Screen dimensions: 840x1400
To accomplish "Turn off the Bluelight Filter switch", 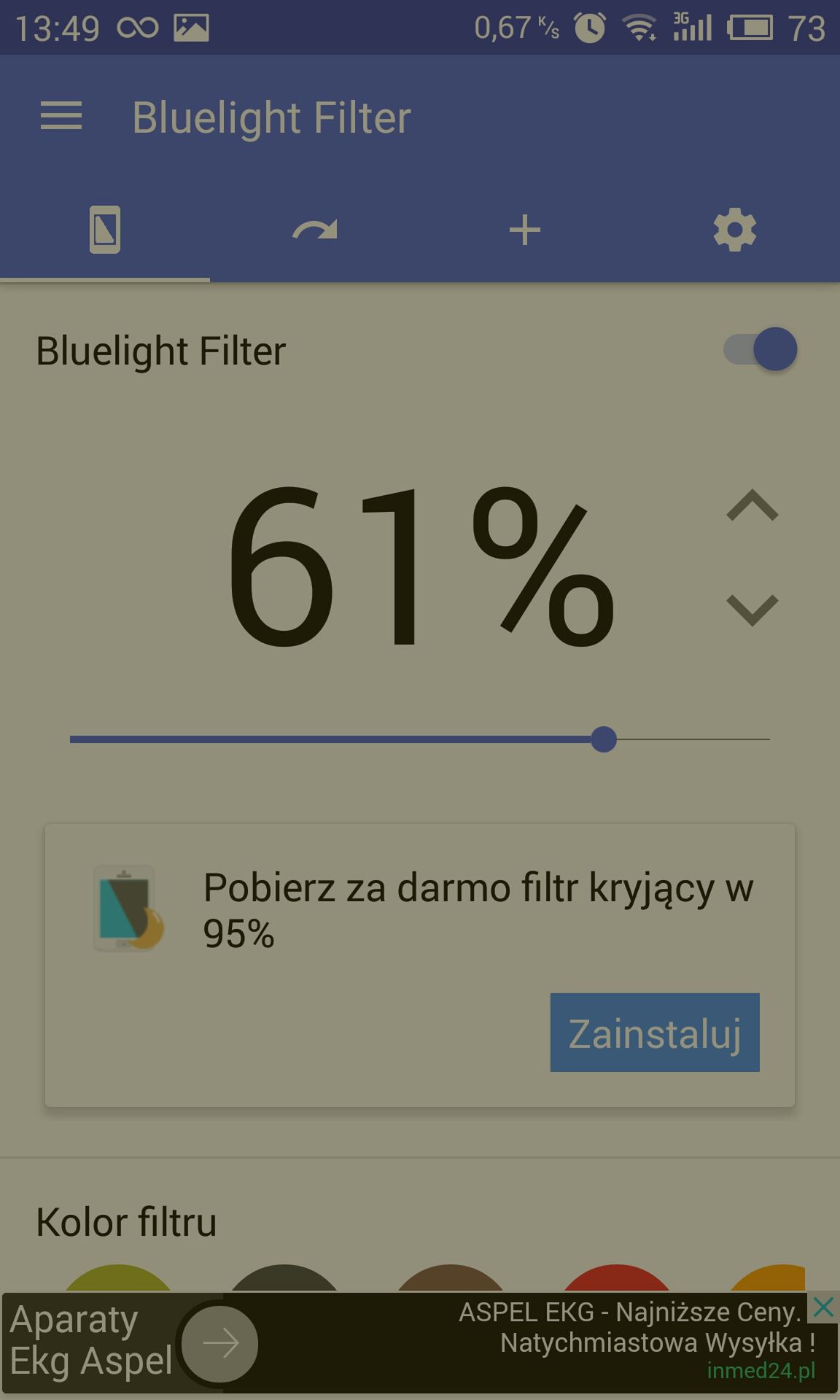I will pos(760,349).
